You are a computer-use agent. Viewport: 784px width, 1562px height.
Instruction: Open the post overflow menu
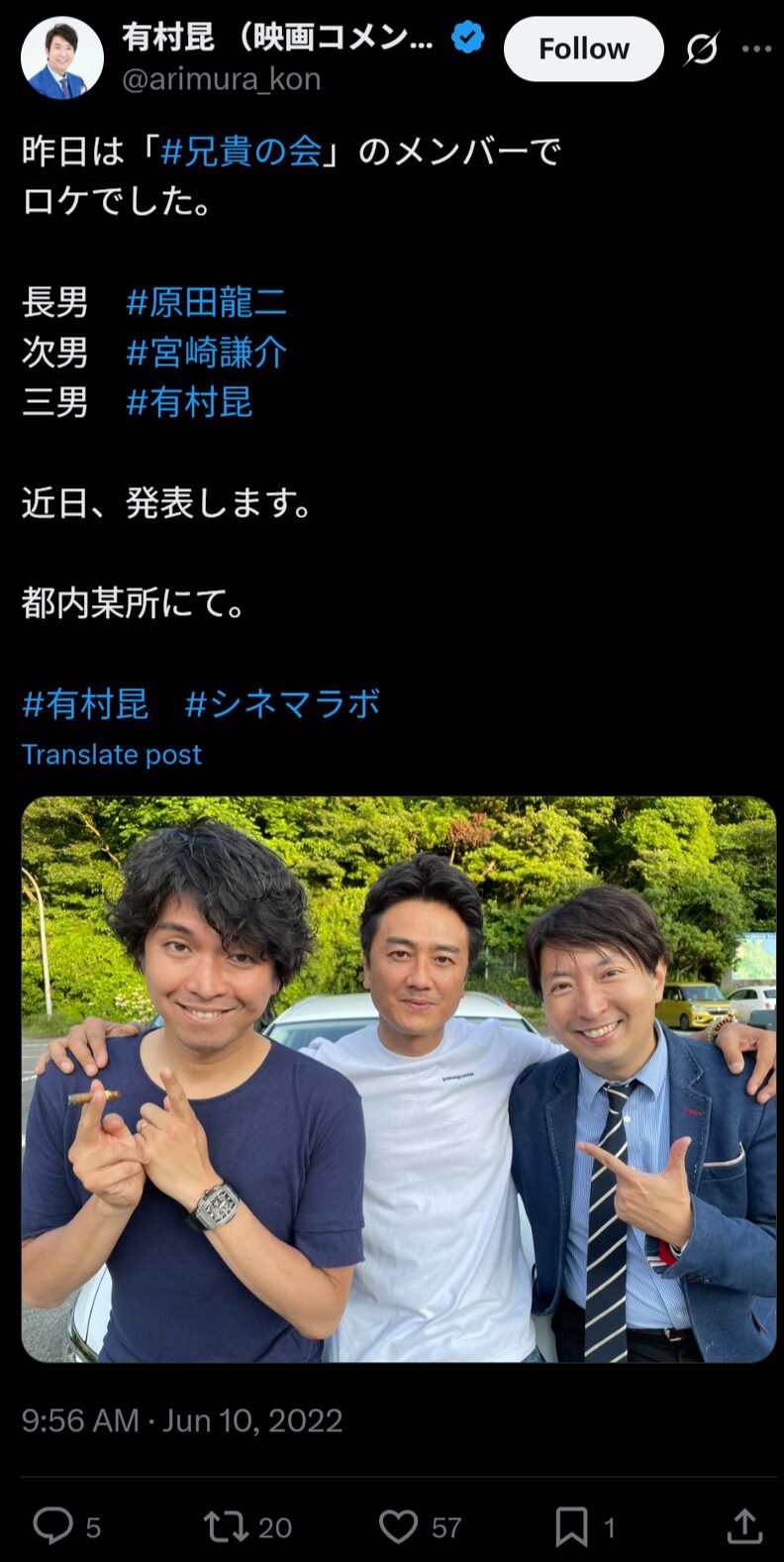tap(756, 49)
